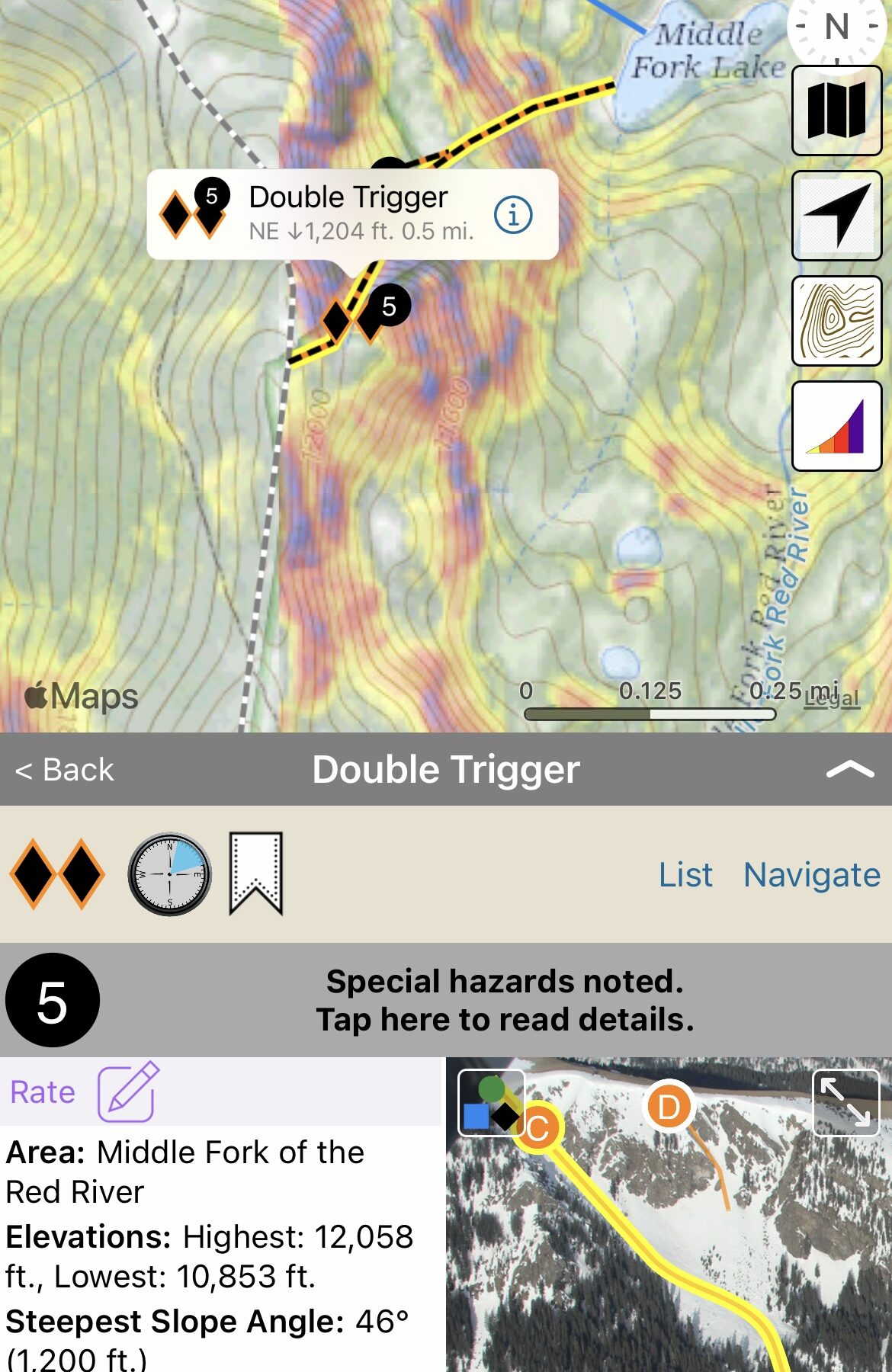Toggle slope angle shading overlay
Screen dimensions: 892x1372
pyautogui.click(x=836, y=426)
